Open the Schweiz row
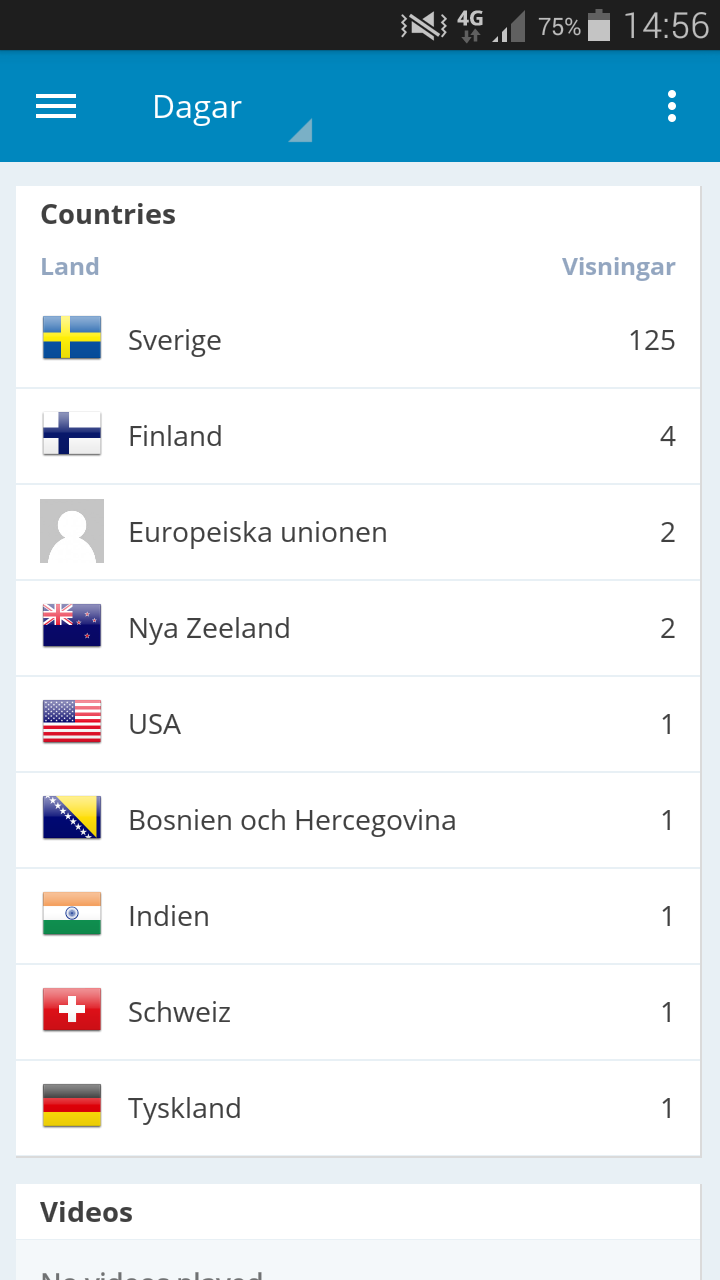The width and height of the screenshot is (720, 1280). point(358,1013)
